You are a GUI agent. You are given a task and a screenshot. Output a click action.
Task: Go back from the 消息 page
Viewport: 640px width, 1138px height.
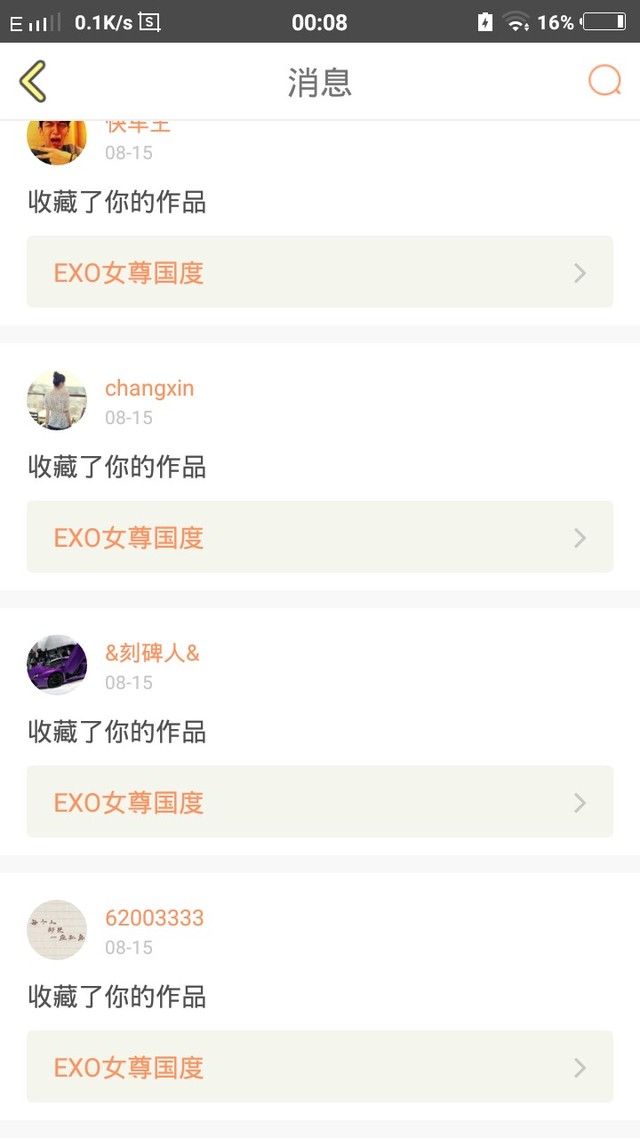coord(33,81)
